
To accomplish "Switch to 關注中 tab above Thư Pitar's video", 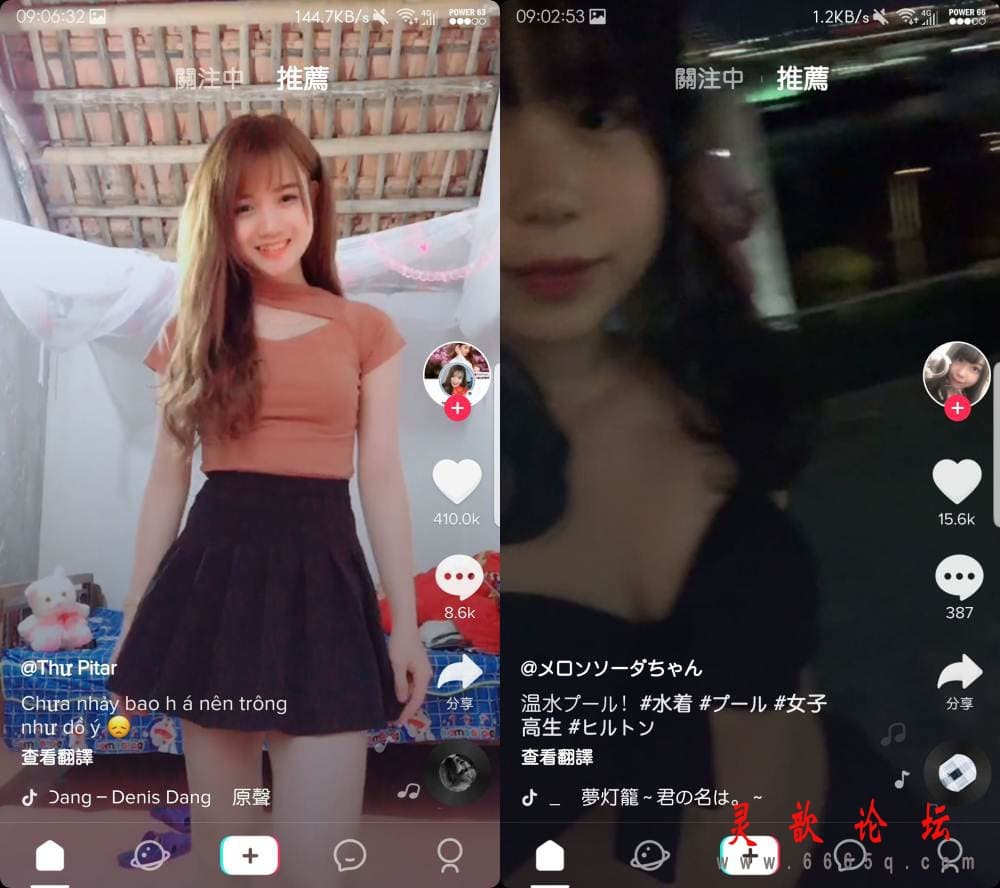I will (x=208, y=80).
